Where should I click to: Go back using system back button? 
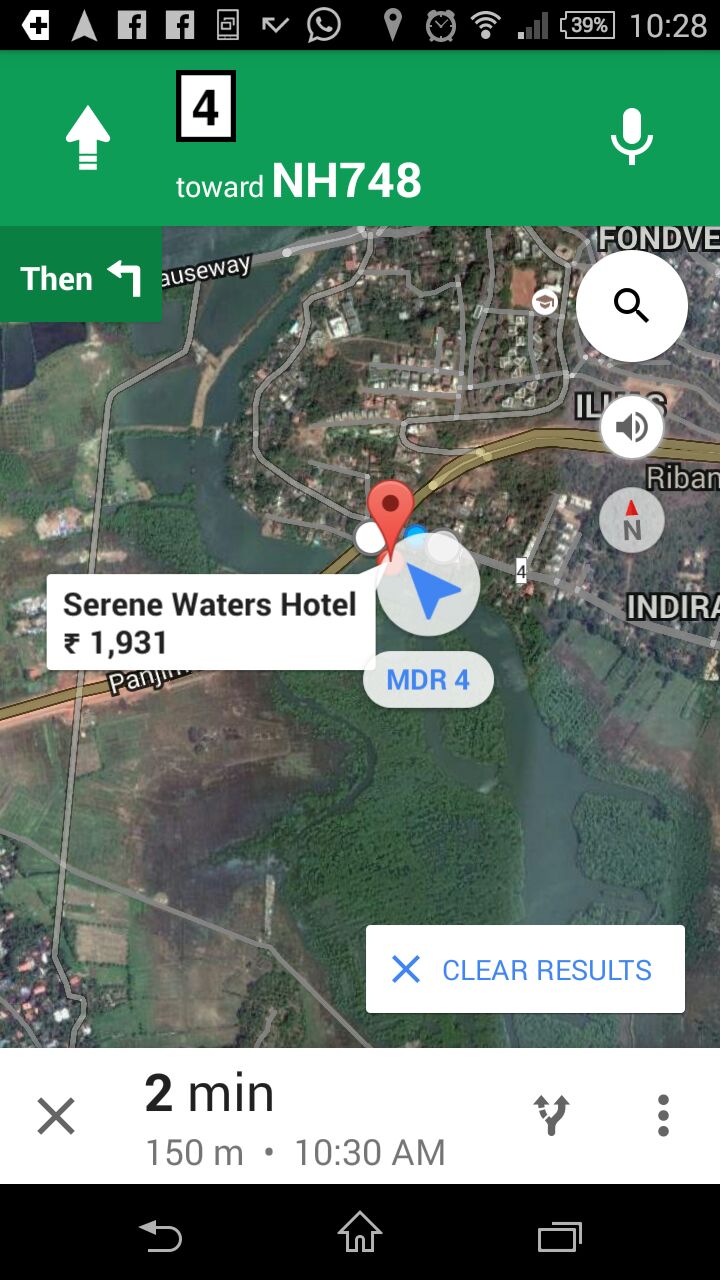click(x=160, y=1236)
